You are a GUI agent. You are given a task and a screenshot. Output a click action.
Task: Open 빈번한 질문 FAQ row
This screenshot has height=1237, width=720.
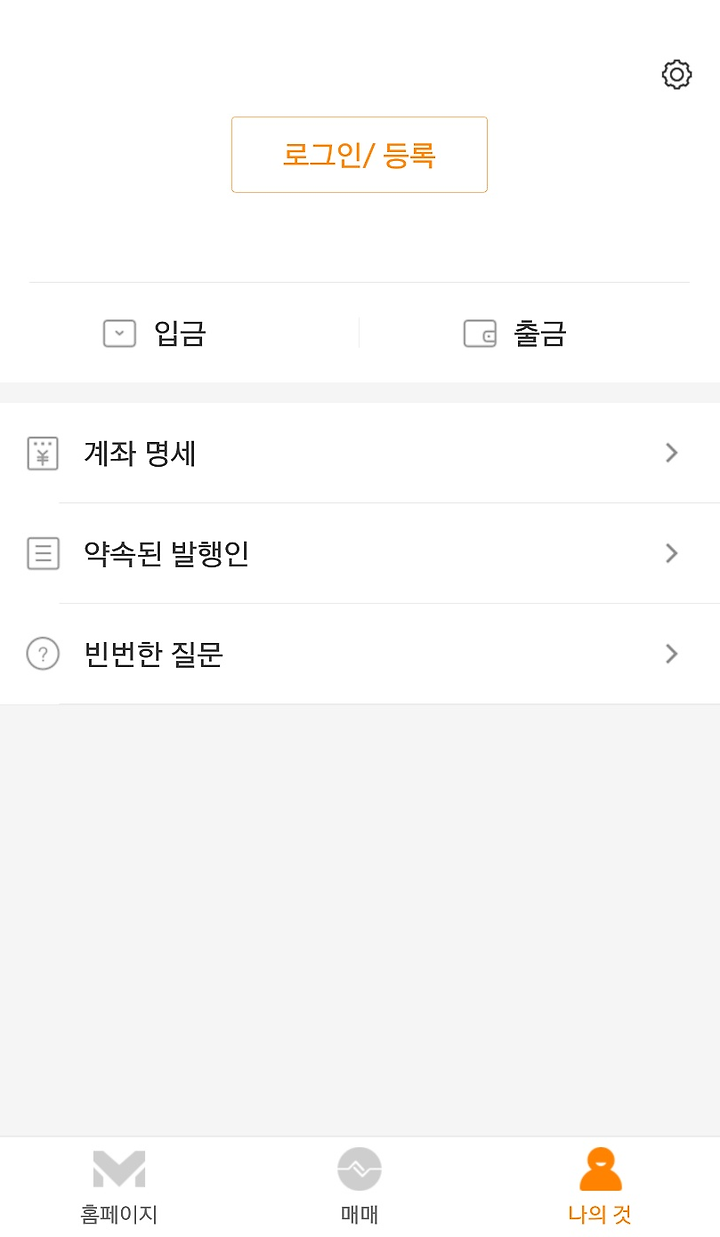tap(360, 654)
